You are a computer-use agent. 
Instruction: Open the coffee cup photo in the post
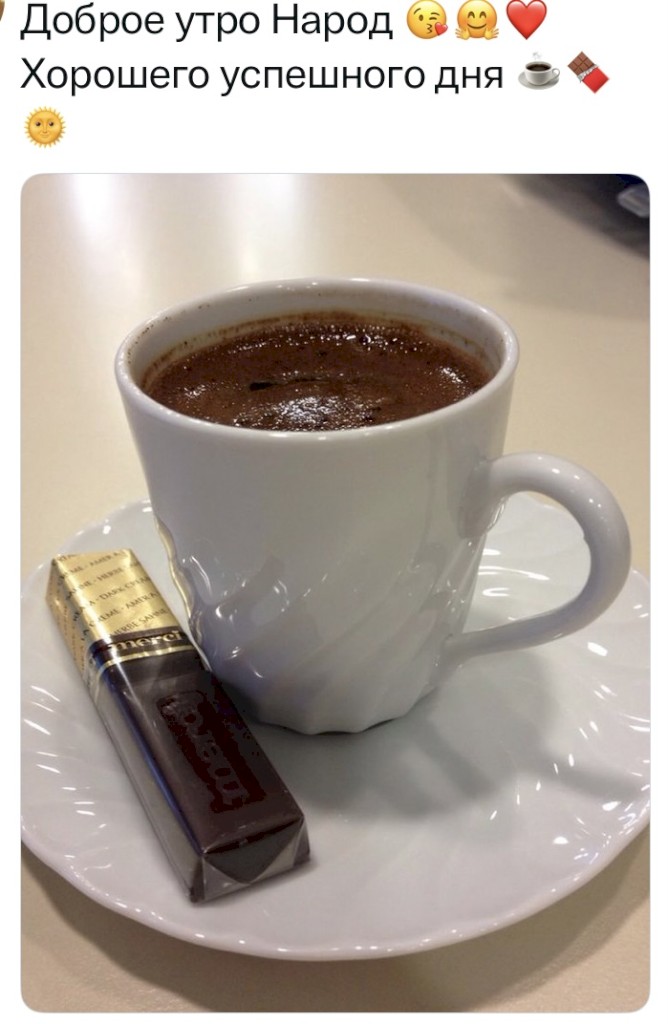coord(334,590)
